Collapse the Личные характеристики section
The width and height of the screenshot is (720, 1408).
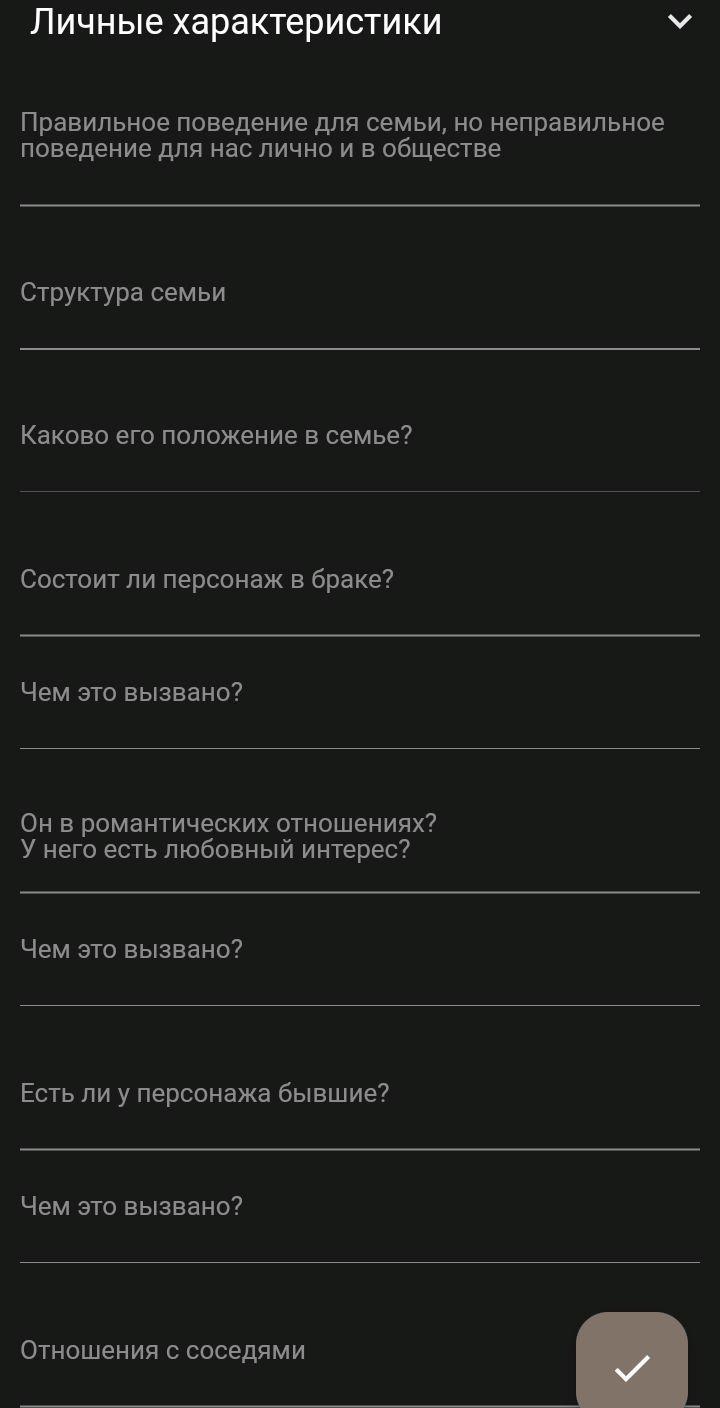point(679,21)
